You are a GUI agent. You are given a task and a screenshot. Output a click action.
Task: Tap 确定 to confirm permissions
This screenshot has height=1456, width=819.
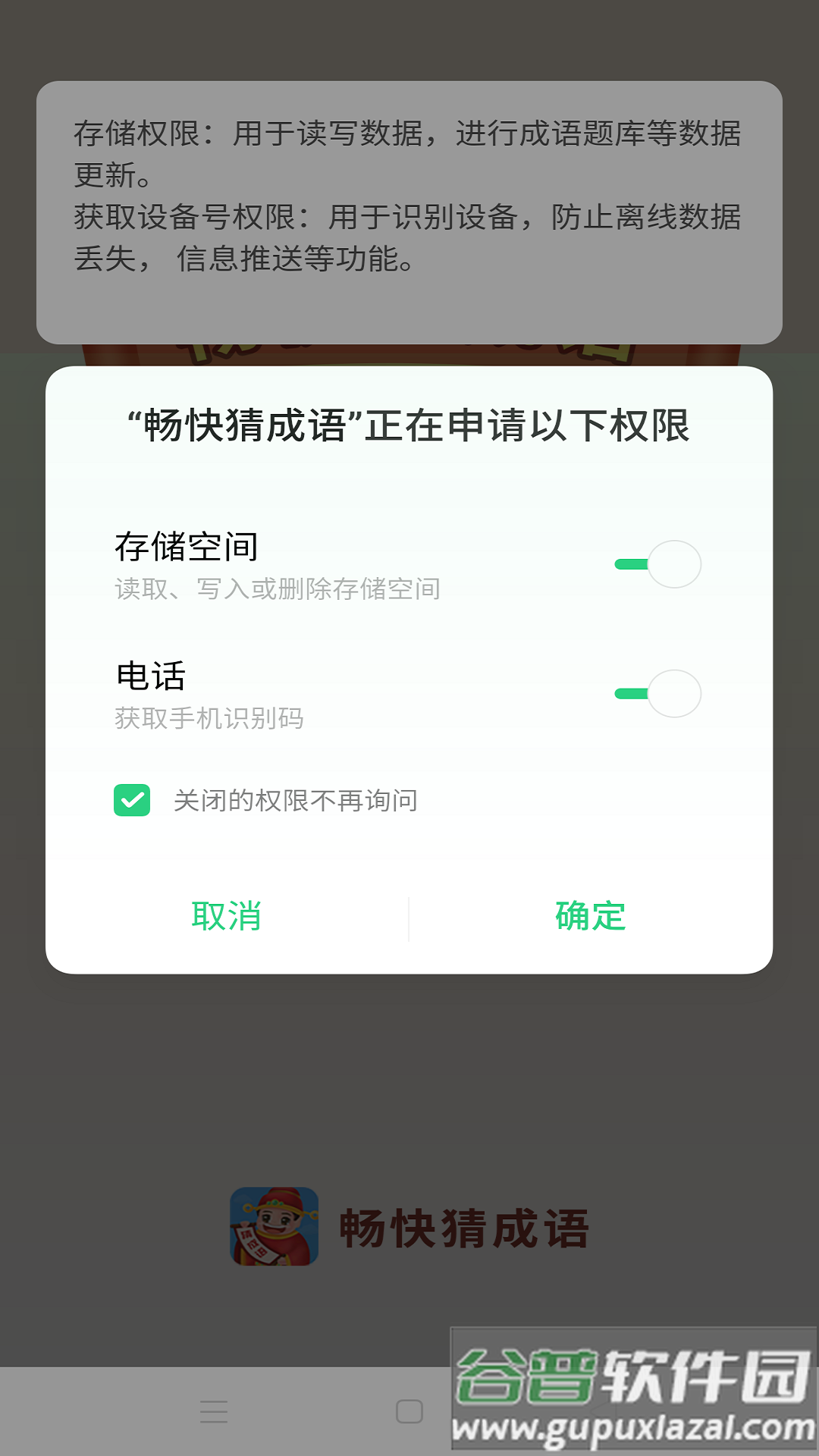pyautogui.click(x=590, y=916)
